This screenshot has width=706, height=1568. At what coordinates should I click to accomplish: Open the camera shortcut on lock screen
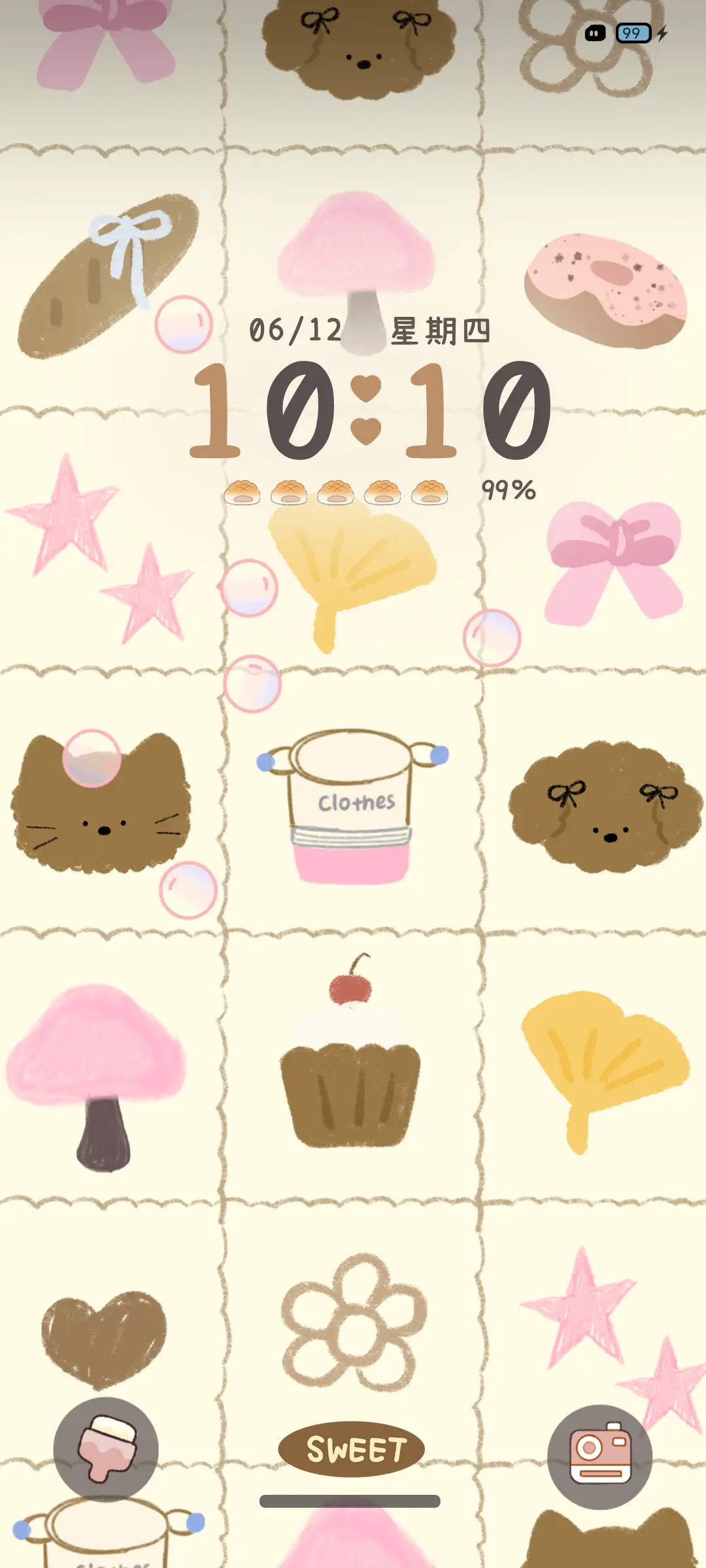pyautogui.click(x=599, y=1456)
